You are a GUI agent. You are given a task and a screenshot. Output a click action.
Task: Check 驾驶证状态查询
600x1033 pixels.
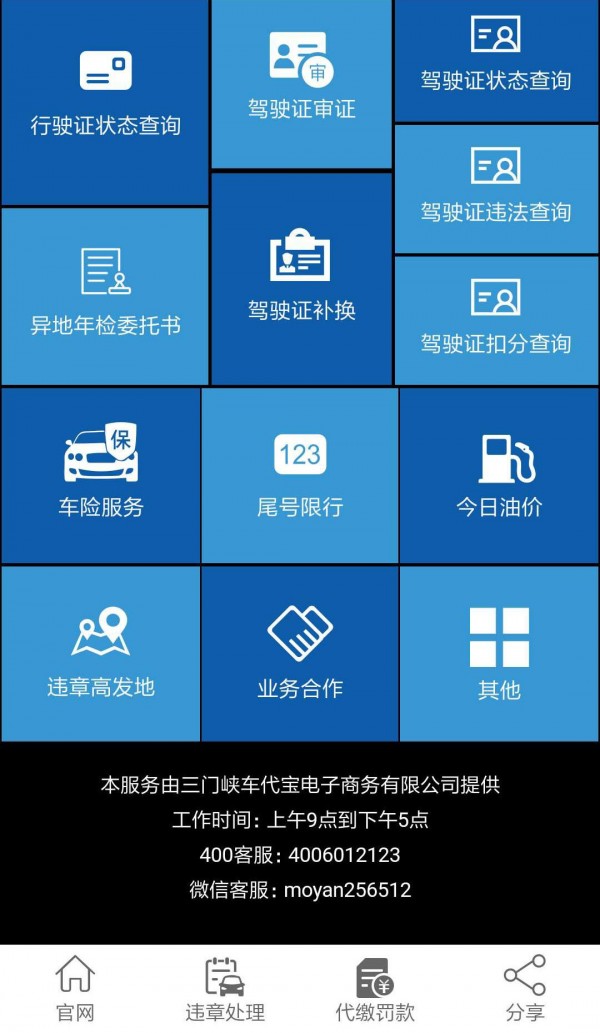[x=496, y=60]
